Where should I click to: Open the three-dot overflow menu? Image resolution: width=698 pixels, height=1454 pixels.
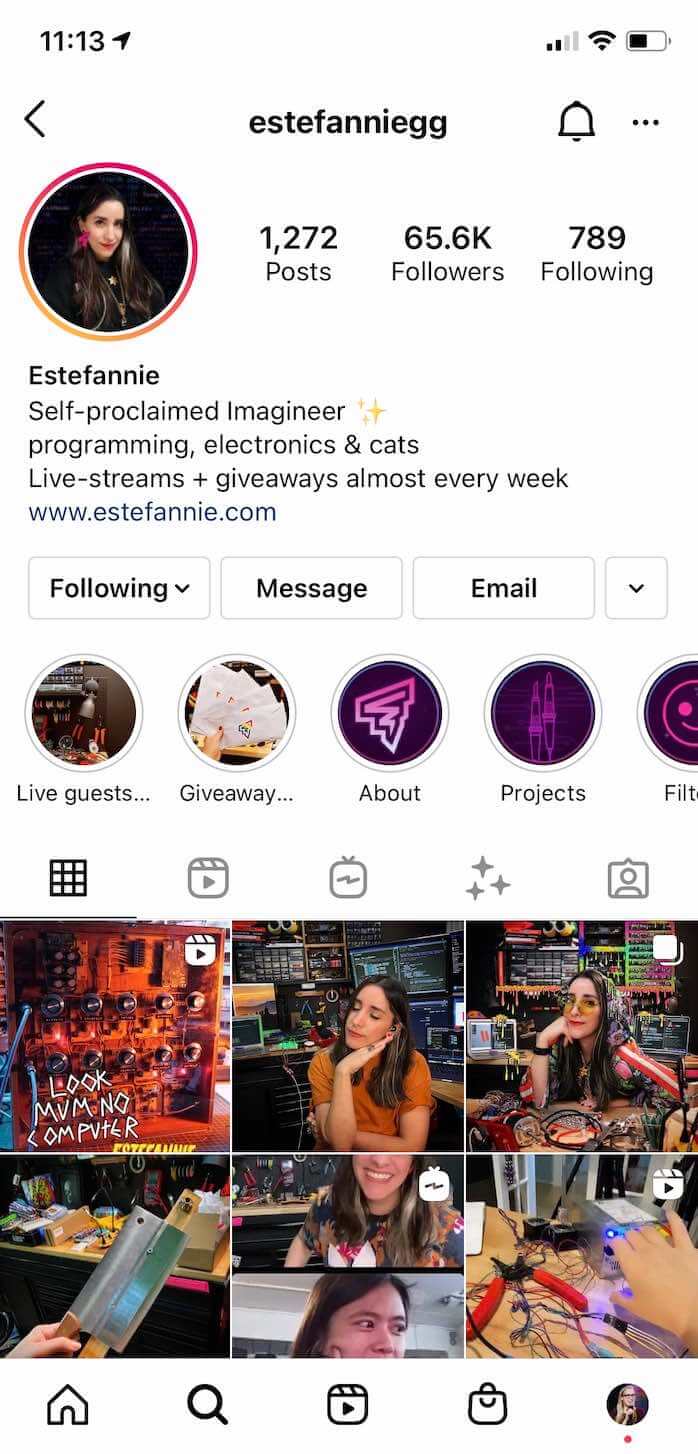(646, 123)
